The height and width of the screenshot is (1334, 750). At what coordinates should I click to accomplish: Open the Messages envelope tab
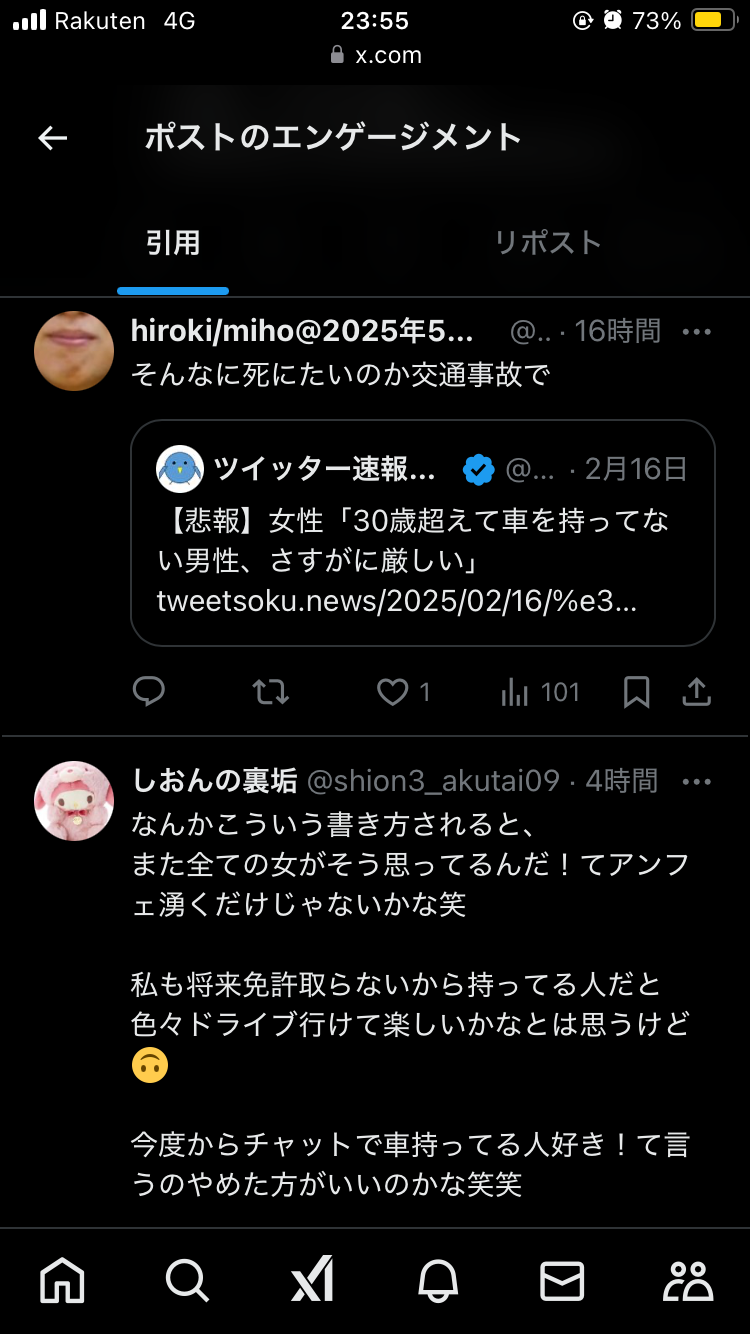562,1280
